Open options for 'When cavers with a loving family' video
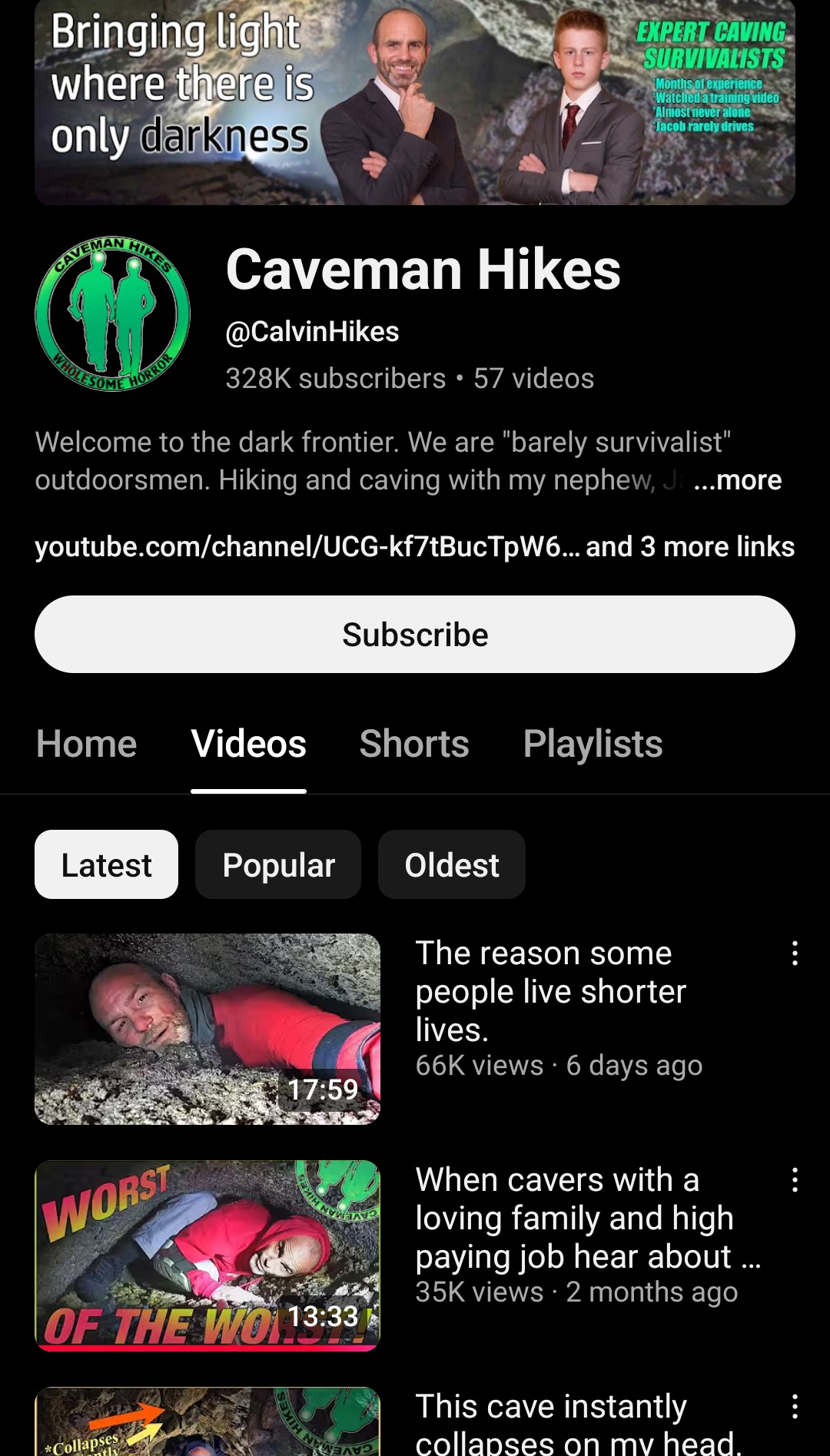The height and width of the screenshot is (1456, 830). (x=795, y=1180)
